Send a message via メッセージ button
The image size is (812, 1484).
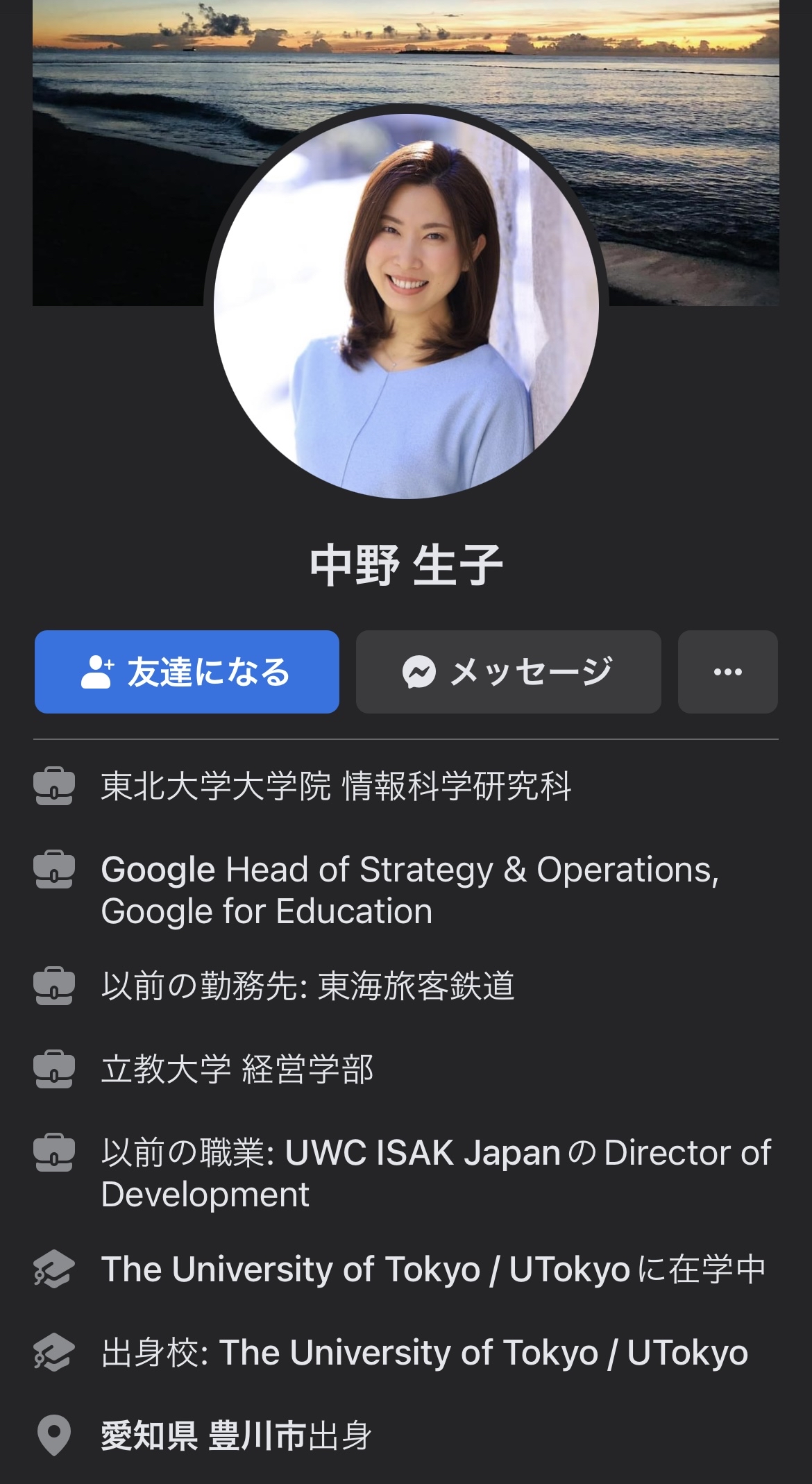508,671
